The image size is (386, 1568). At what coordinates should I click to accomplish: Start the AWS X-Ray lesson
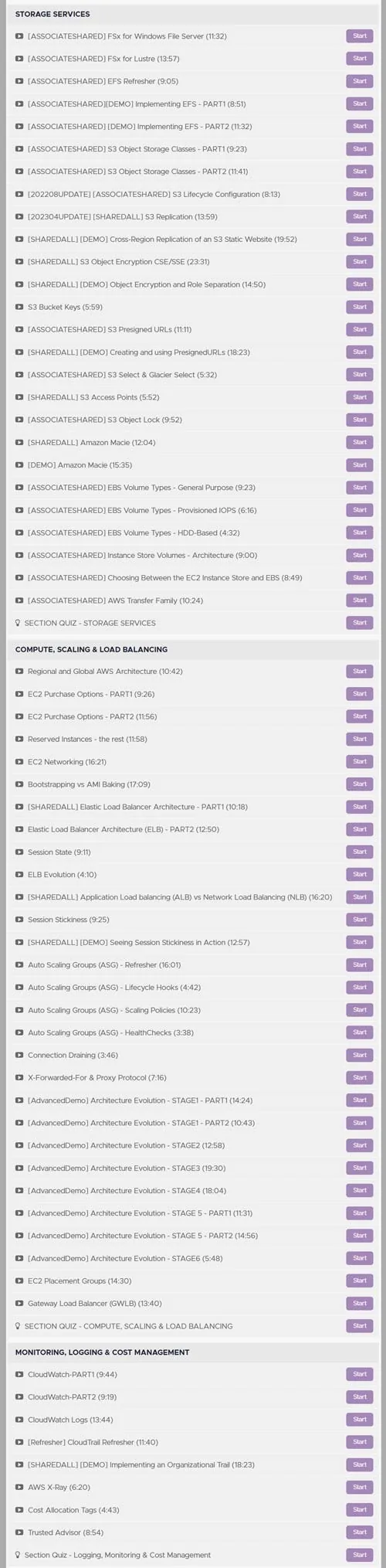(359, 1487)
